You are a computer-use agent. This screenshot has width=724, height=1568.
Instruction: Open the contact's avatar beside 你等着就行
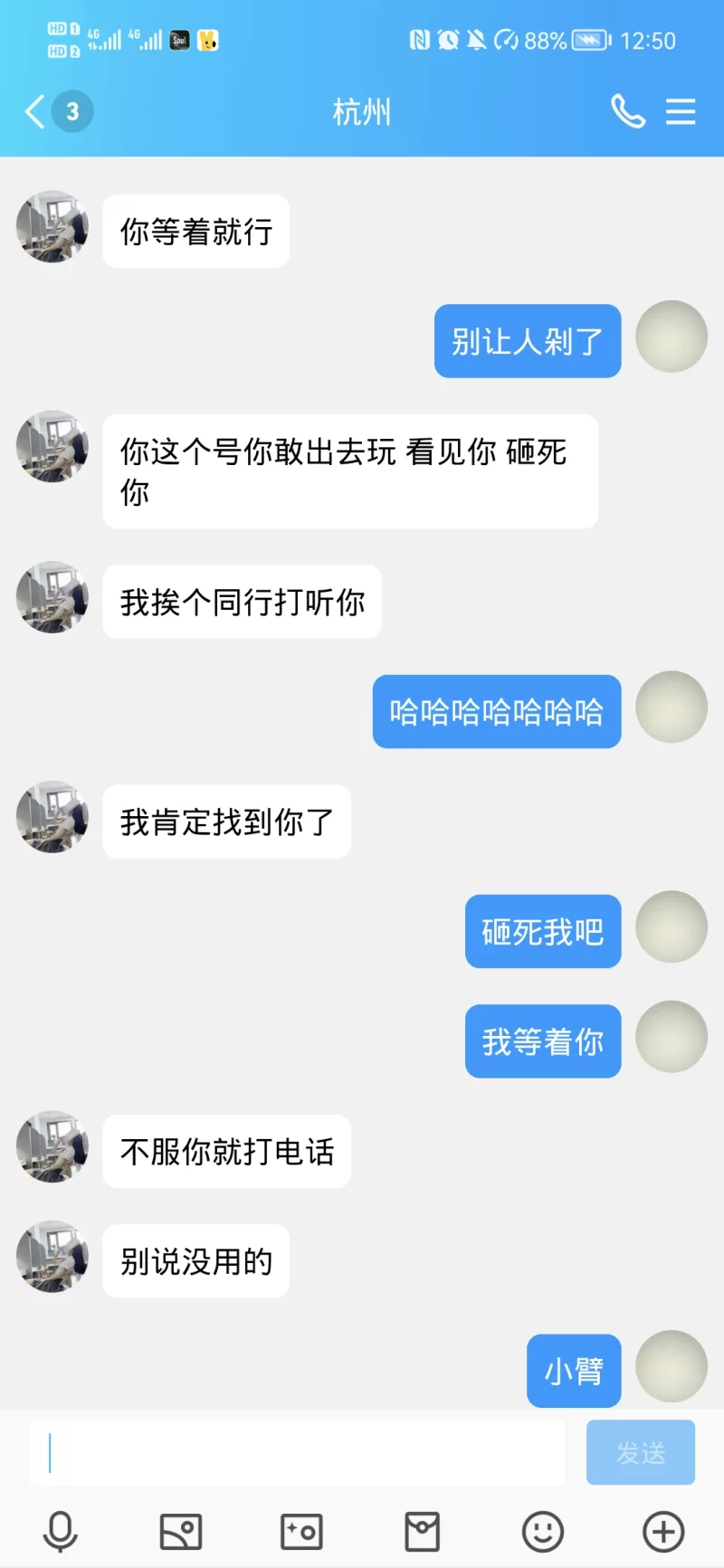pos(52,226)
